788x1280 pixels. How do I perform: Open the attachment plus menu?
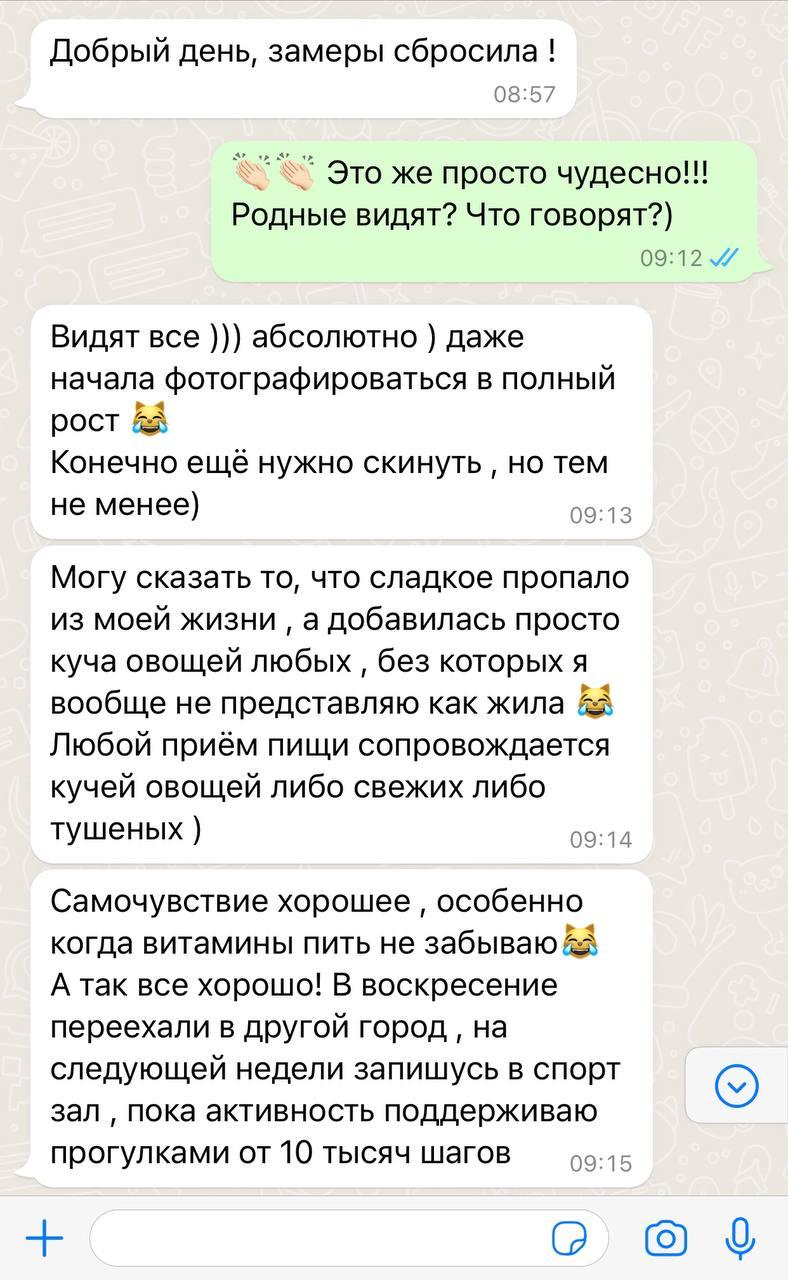(44, 1240)
